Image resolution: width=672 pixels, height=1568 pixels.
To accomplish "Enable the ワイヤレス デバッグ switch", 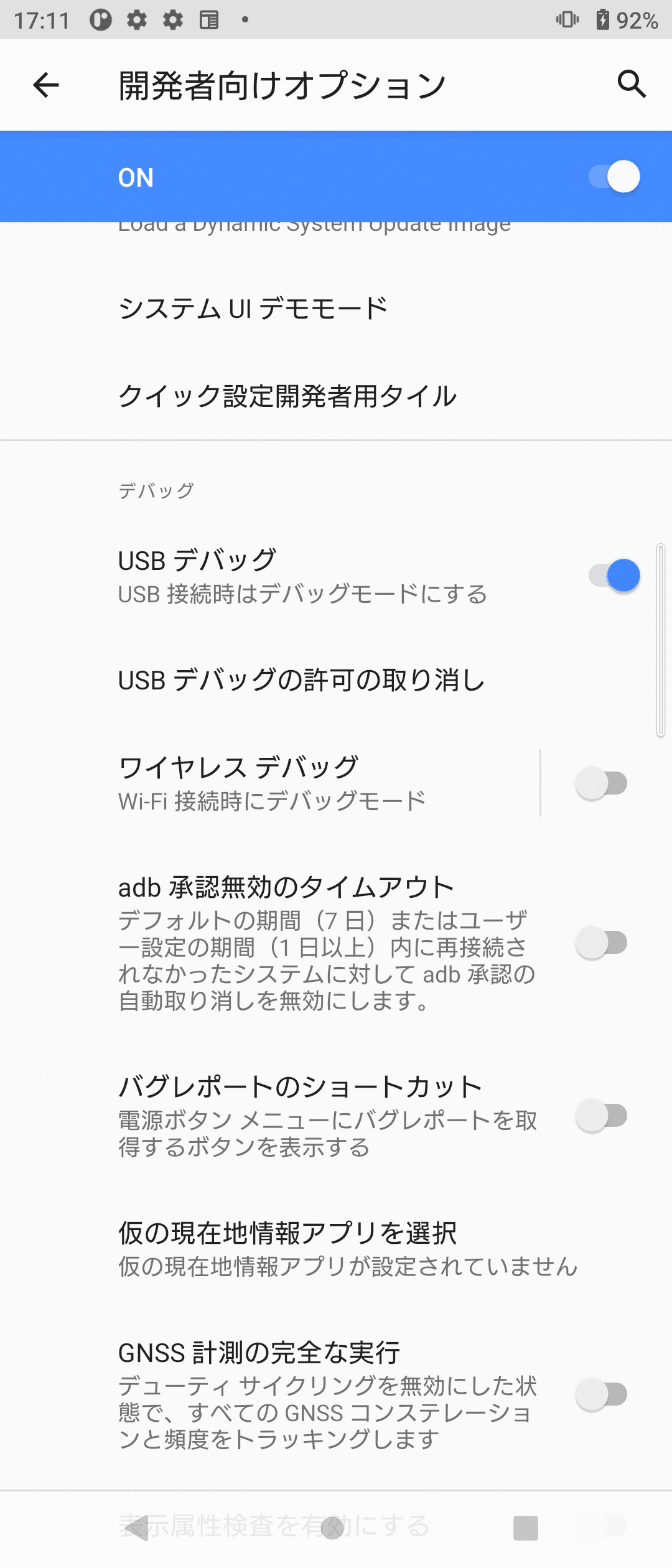I will tap(602, 783).
